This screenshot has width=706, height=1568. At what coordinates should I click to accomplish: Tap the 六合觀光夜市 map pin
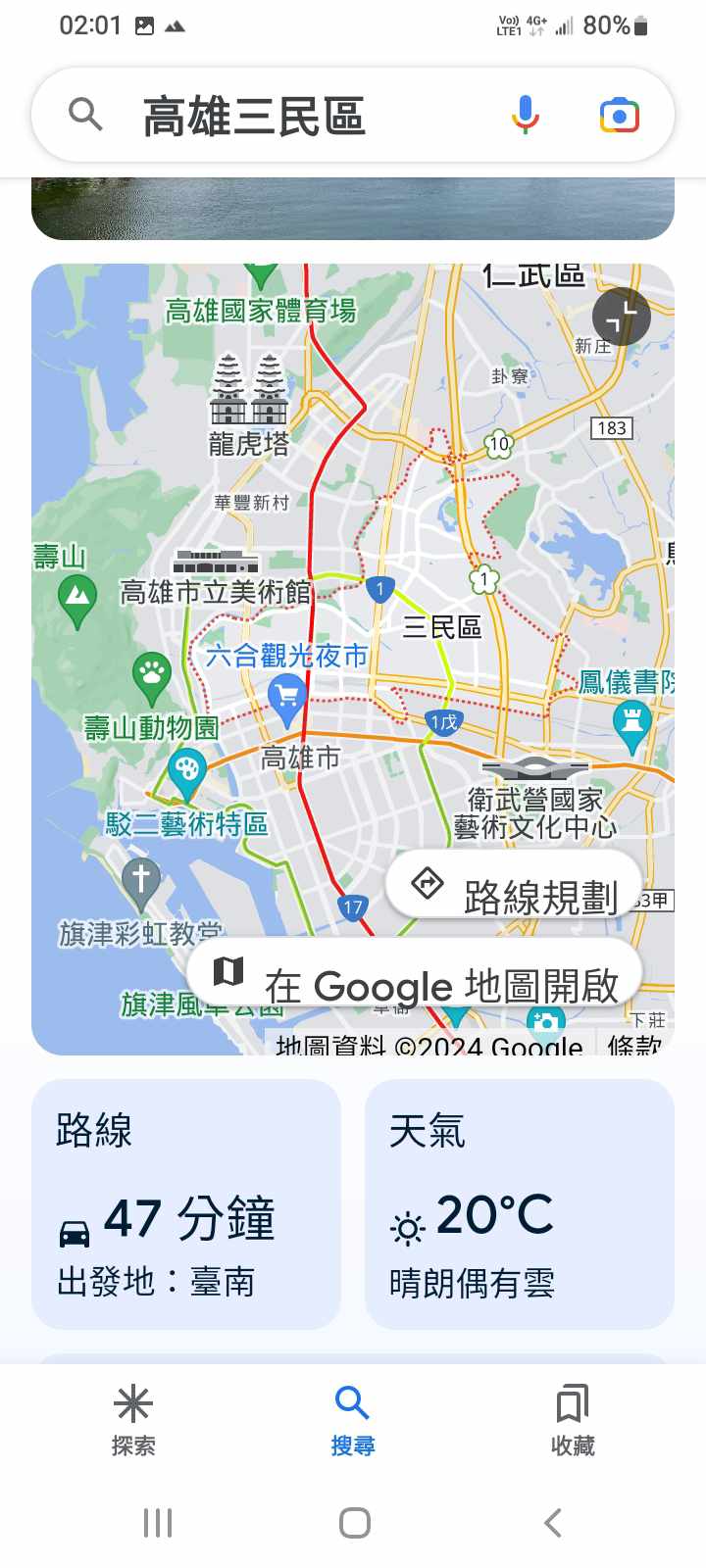click(286, 696)
